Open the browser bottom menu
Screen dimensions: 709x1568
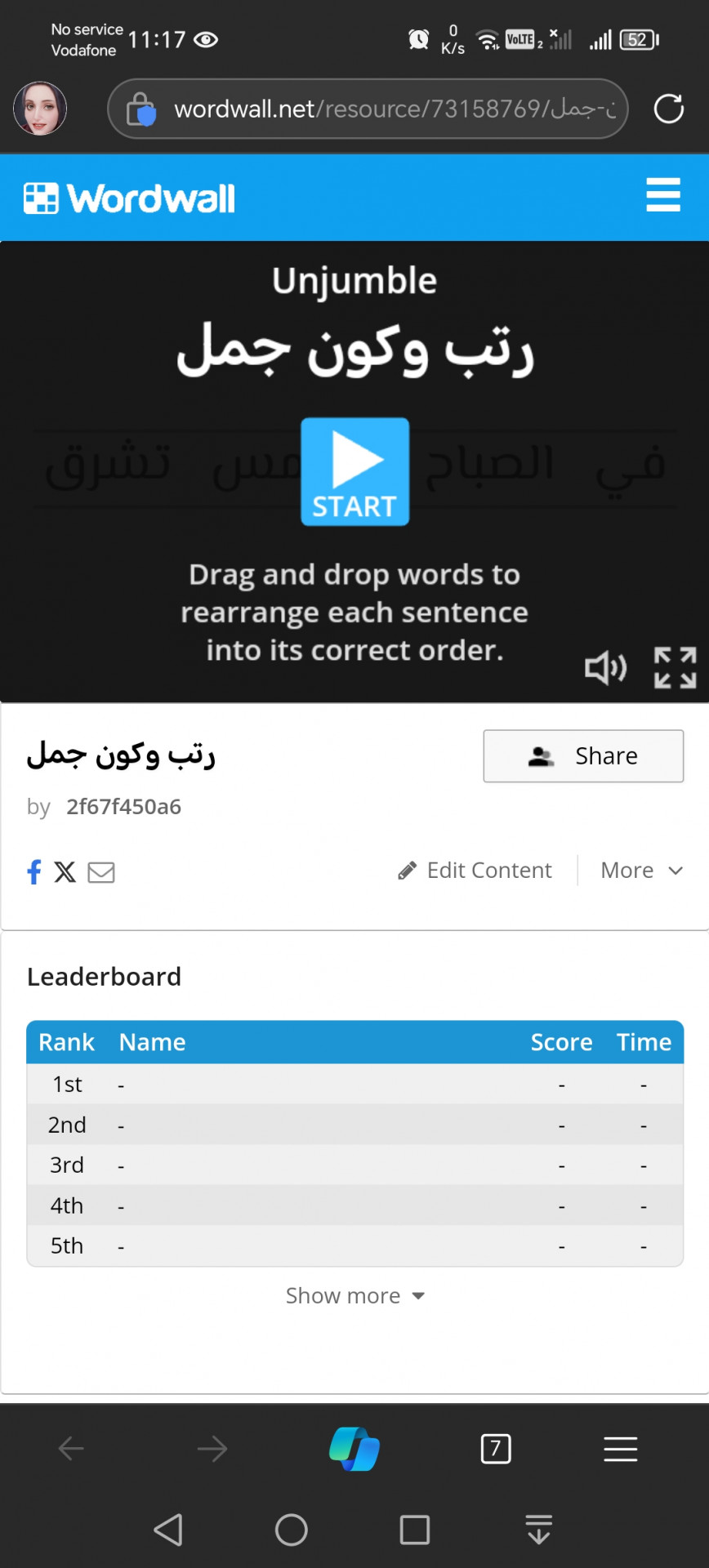tap(620, 1449)
